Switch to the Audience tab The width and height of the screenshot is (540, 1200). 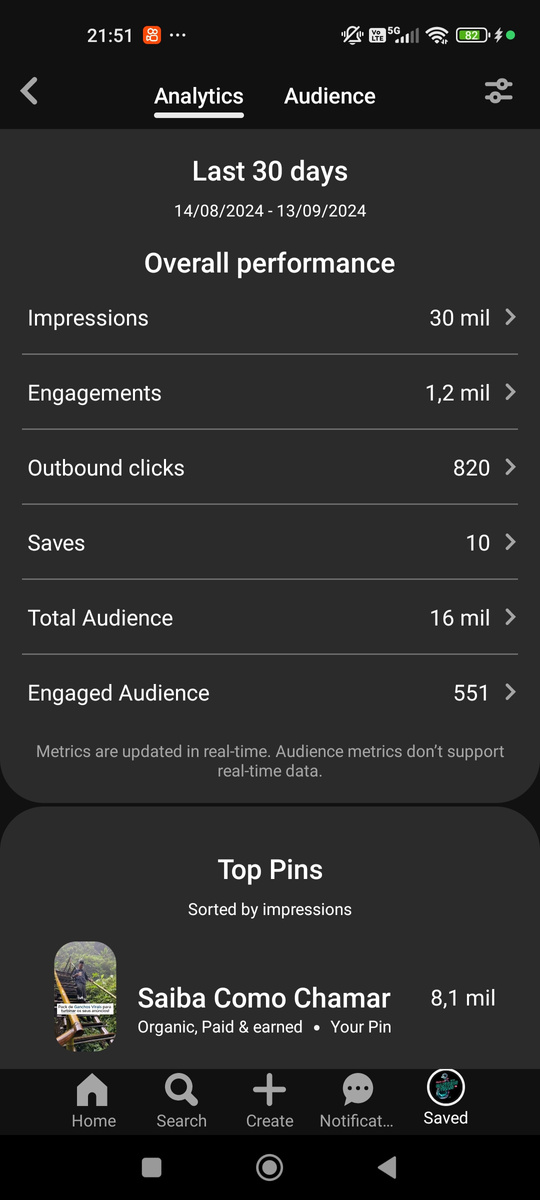(330, 96)
